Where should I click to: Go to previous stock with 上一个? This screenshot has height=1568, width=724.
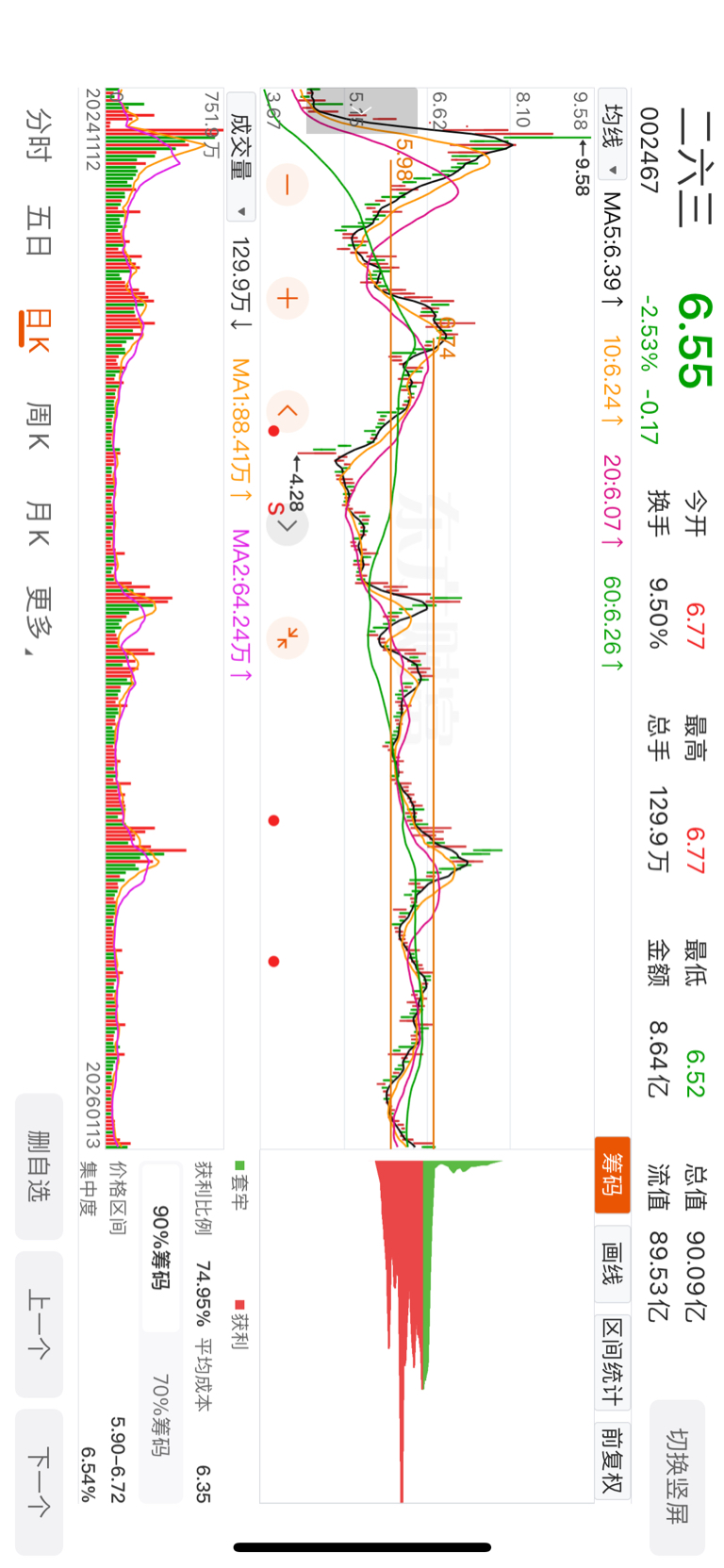click(39, 1324)
